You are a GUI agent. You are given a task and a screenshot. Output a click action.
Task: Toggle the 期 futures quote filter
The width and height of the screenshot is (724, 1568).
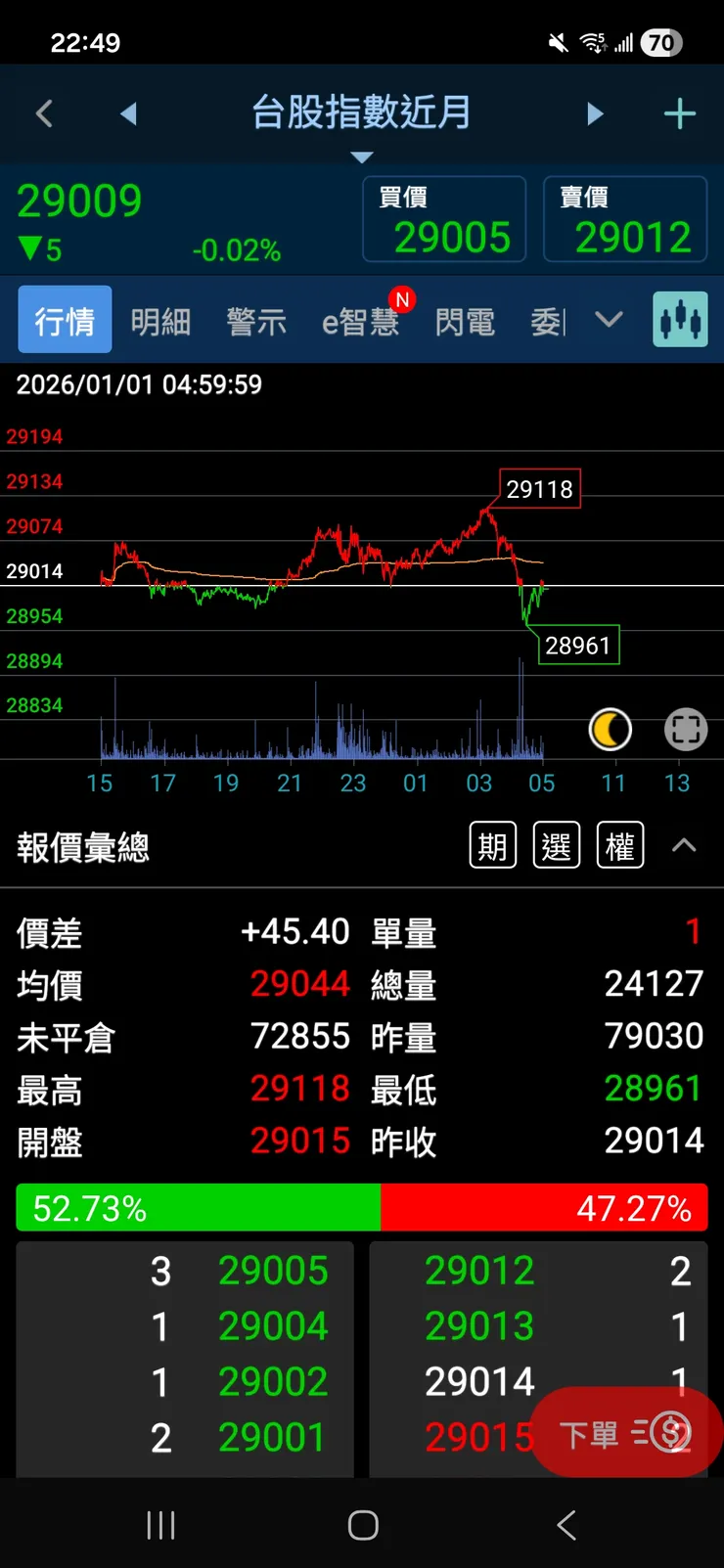tap(492, 844)
